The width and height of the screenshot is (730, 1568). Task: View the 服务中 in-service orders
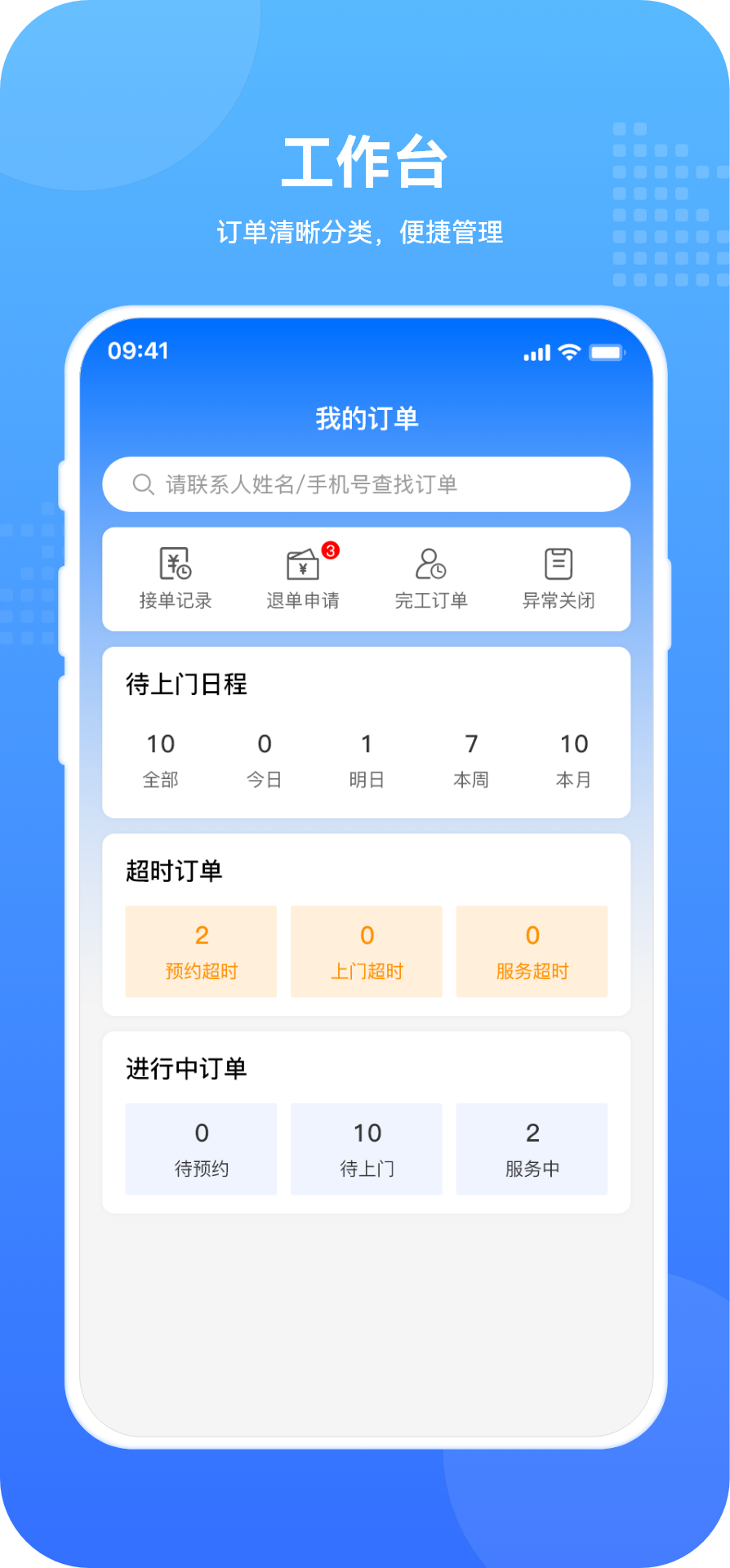click(x=532, y=1148)
